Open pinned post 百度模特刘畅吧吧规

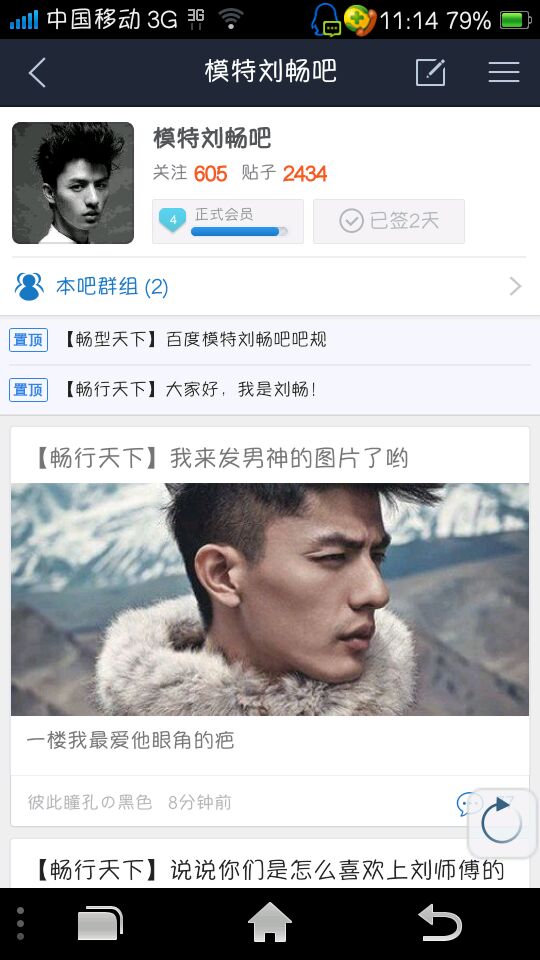tap(270, 340)
